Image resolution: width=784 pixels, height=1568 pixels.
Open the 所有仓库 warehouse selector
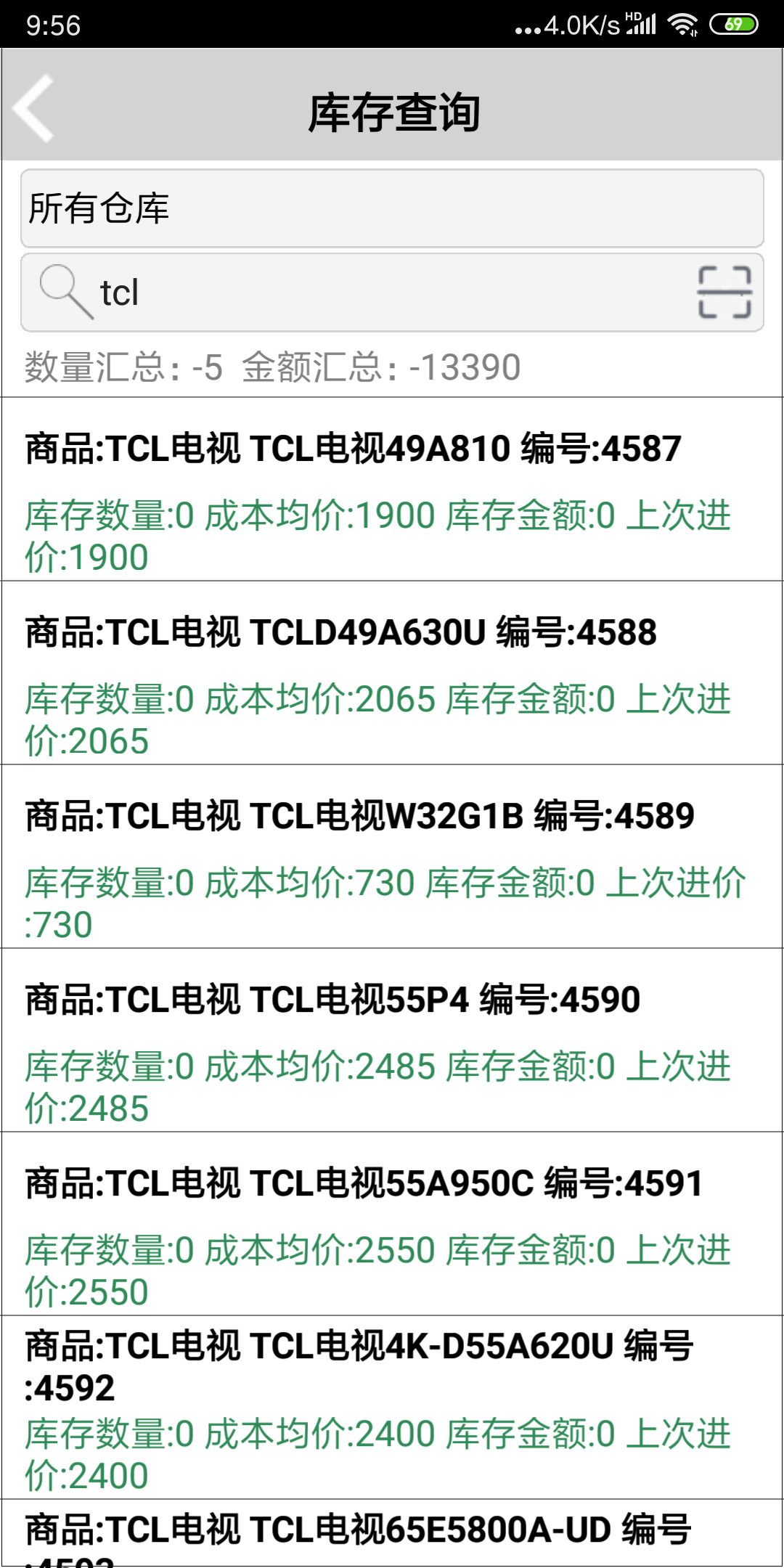coord(392,208)
